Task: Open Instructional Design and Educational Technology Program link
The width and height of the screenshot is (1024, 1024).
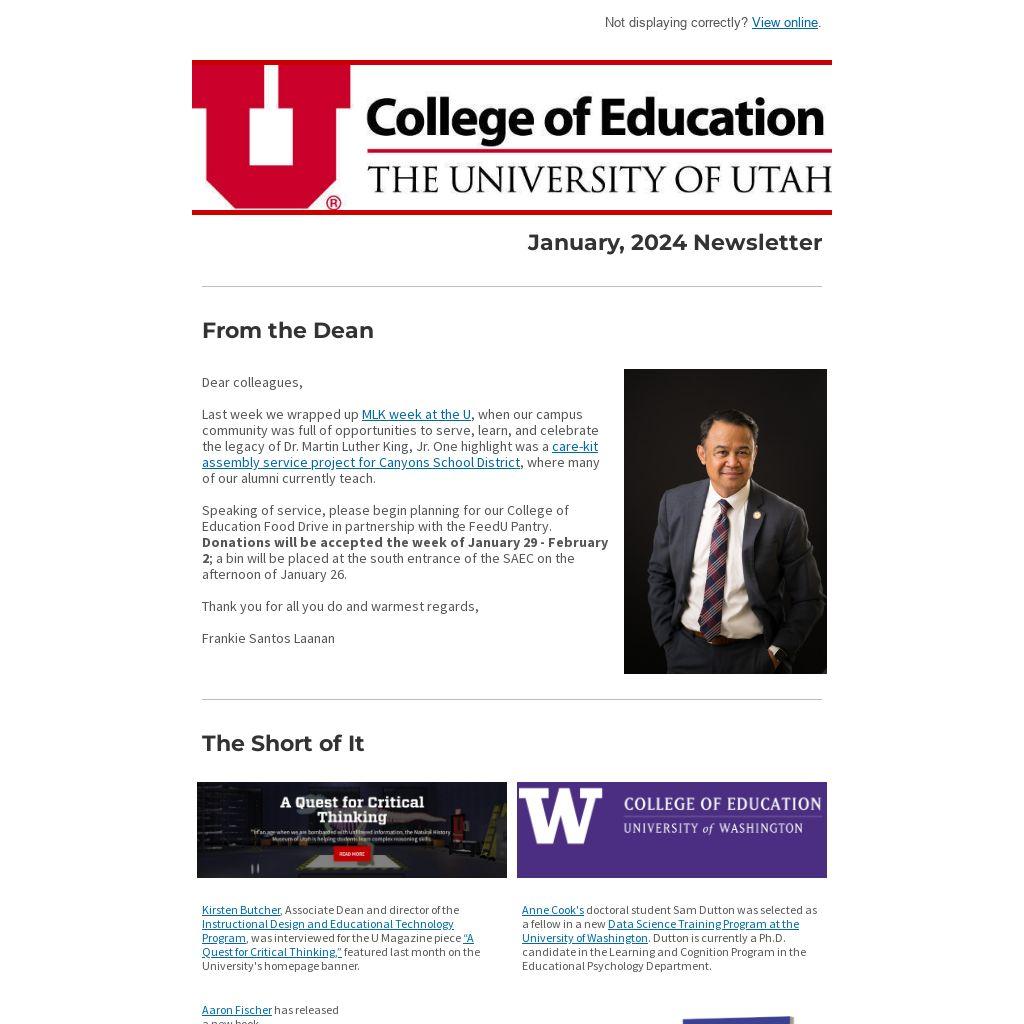Action: [327, 924]
